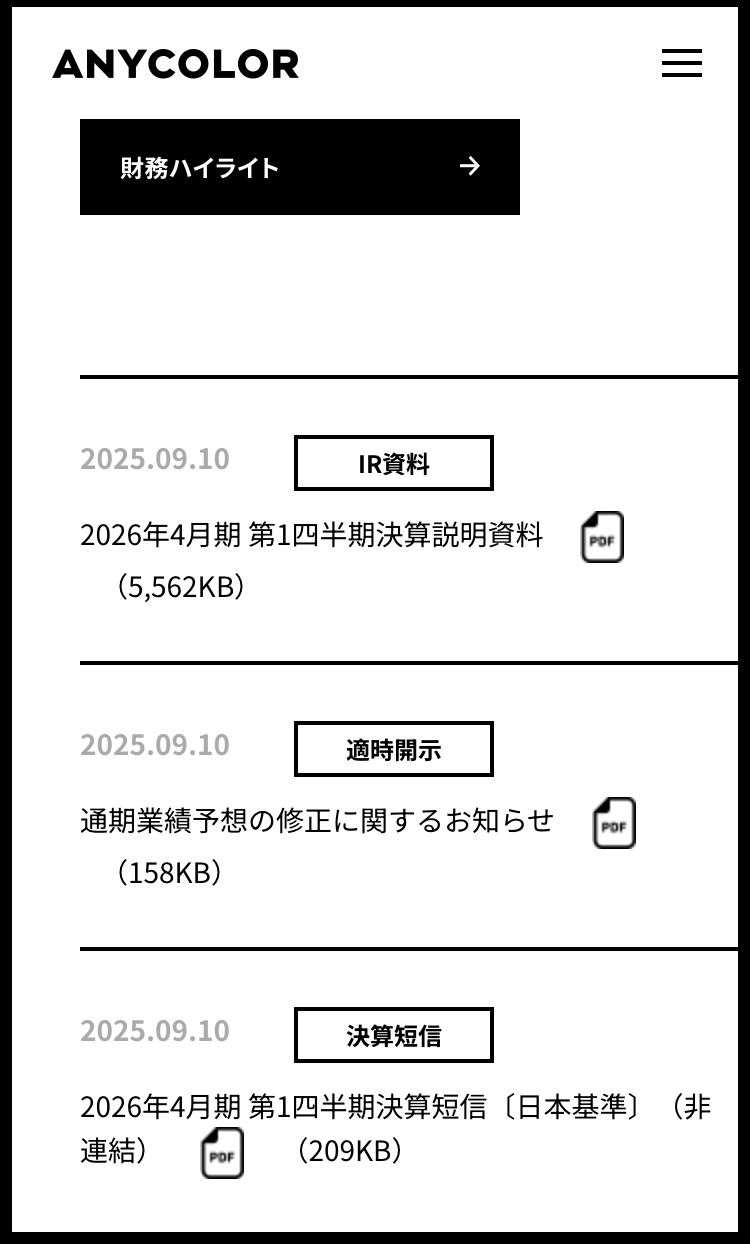Open the hamburger menu
Image resolution: width=750 pixels, height=1244 pixels.
(x=681, y=64)
